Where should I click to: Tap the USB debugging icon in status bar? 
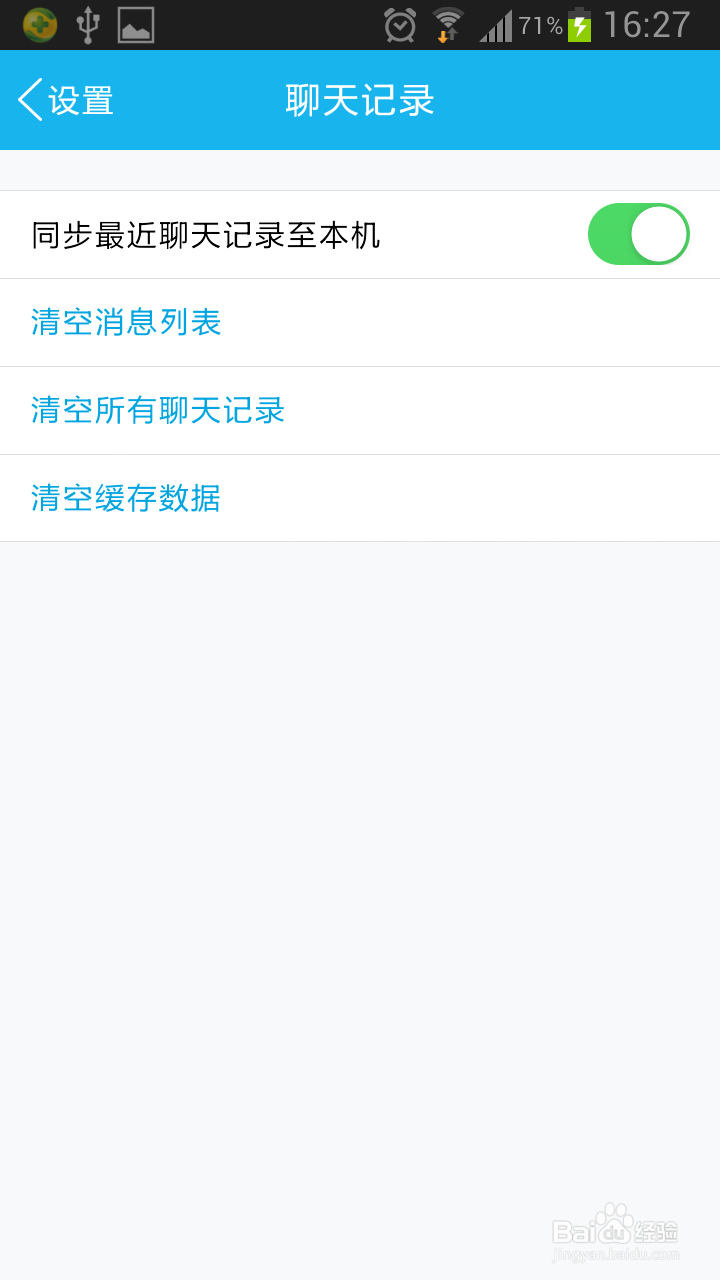tap(88, 24)
